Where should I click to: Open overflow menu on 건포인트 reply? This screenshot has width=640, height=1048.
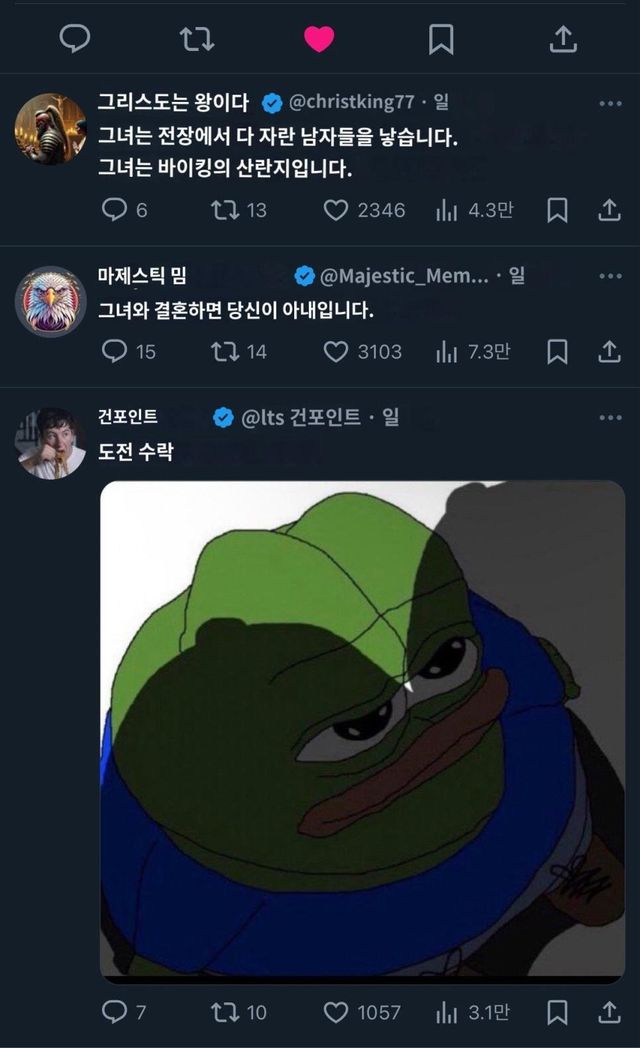[610, 417]
